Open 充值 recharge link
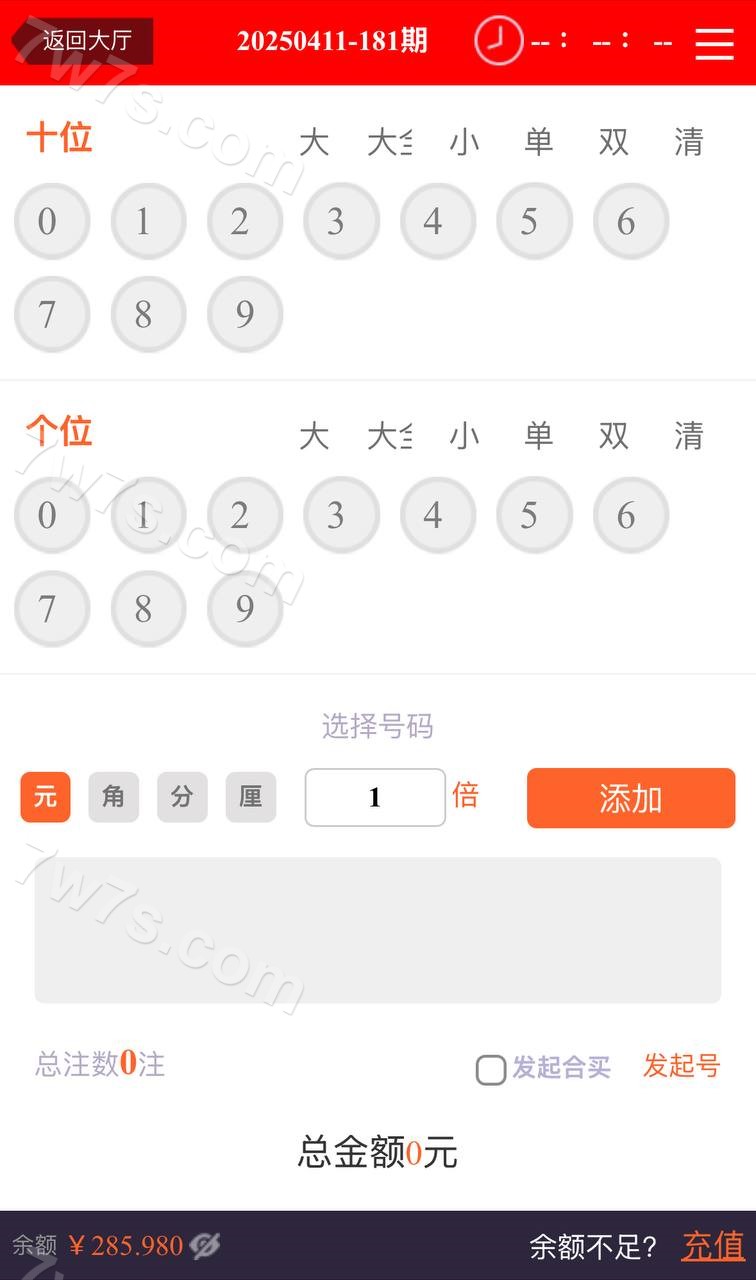The image size is (756, 1280). 713,1246
